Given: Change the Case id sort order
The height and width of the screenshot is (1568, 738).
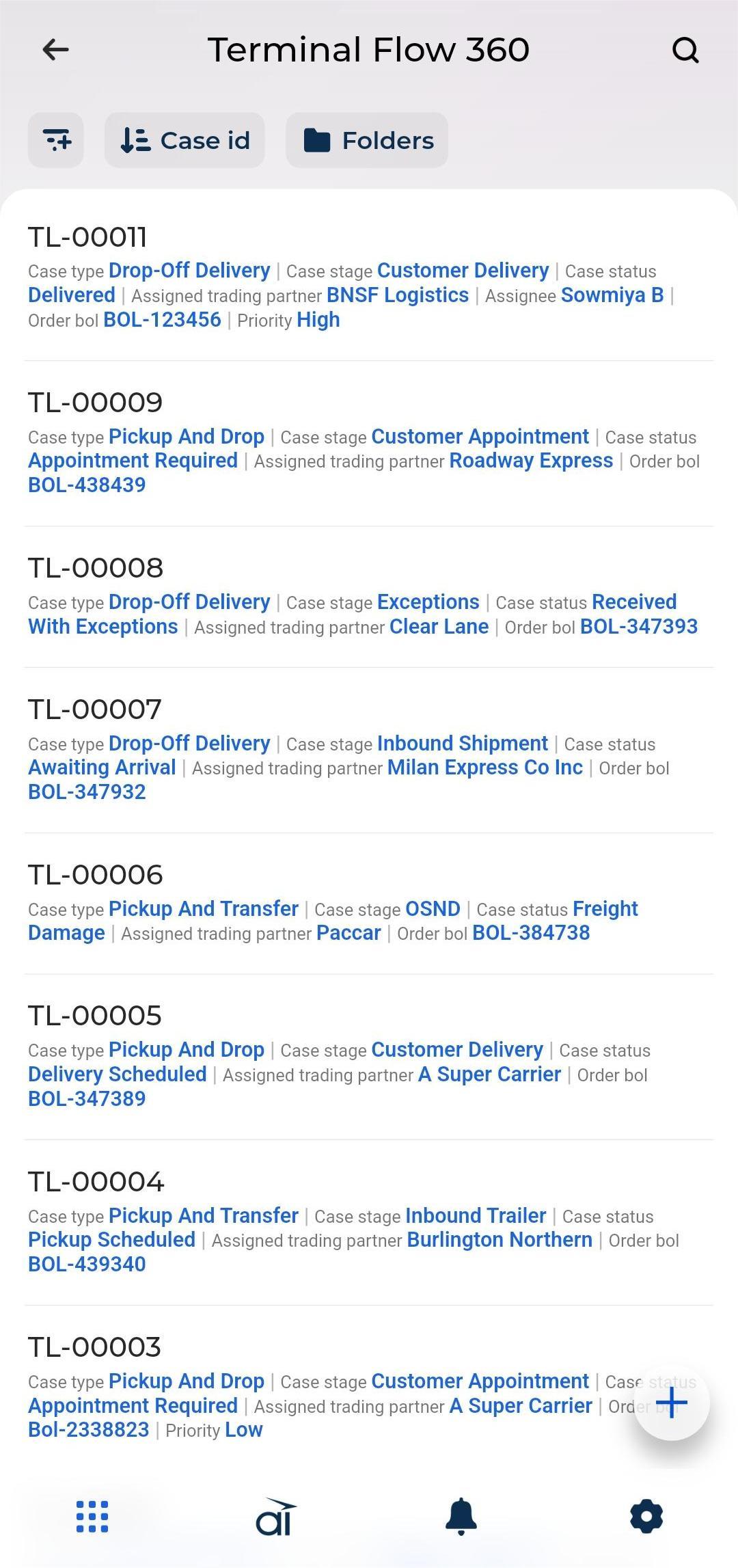Looking at the screenshot, I should (x=184, y=140).
